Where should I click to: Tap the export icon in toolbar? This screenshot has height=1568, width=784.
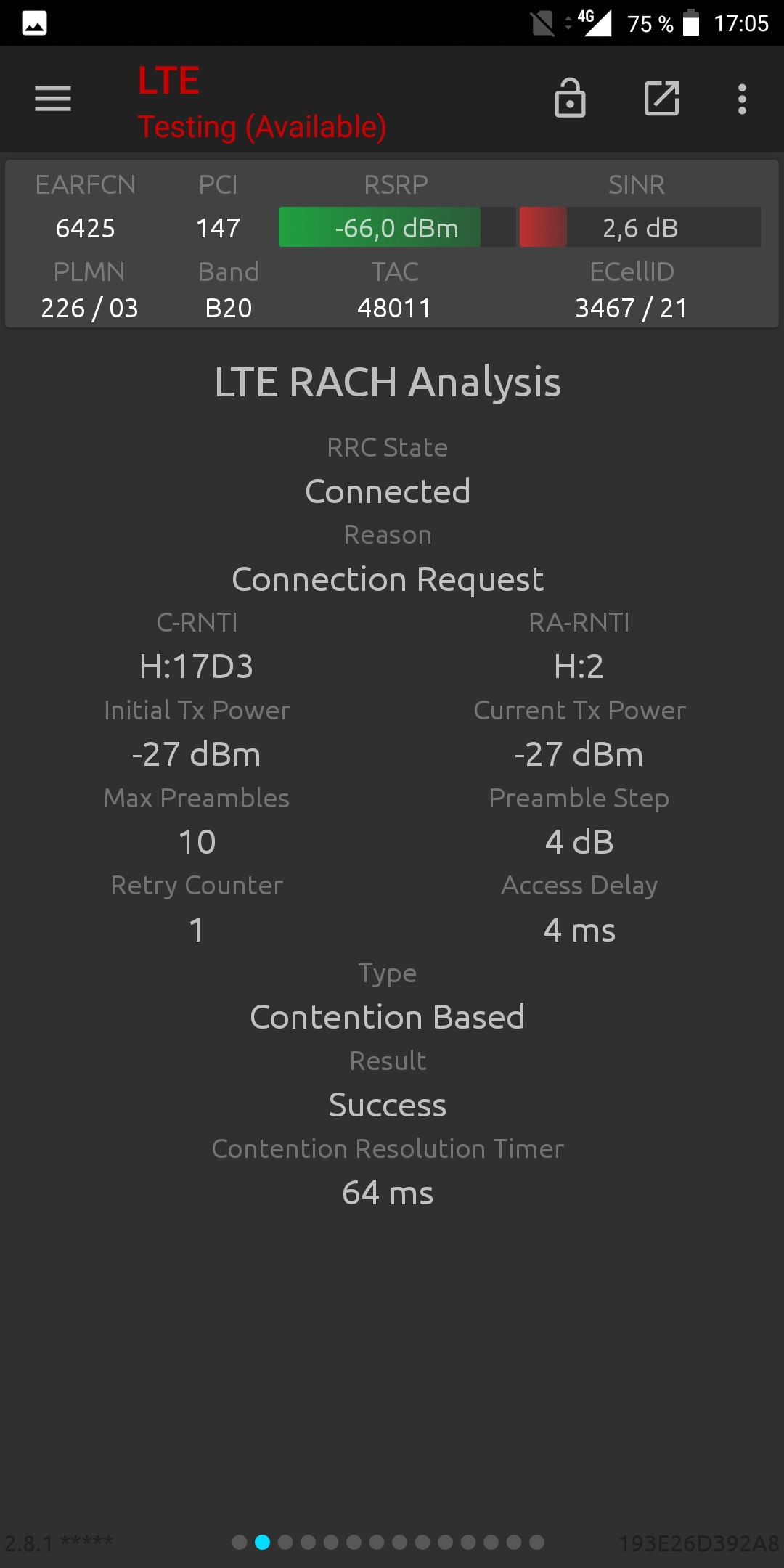(x=662, y=99)
